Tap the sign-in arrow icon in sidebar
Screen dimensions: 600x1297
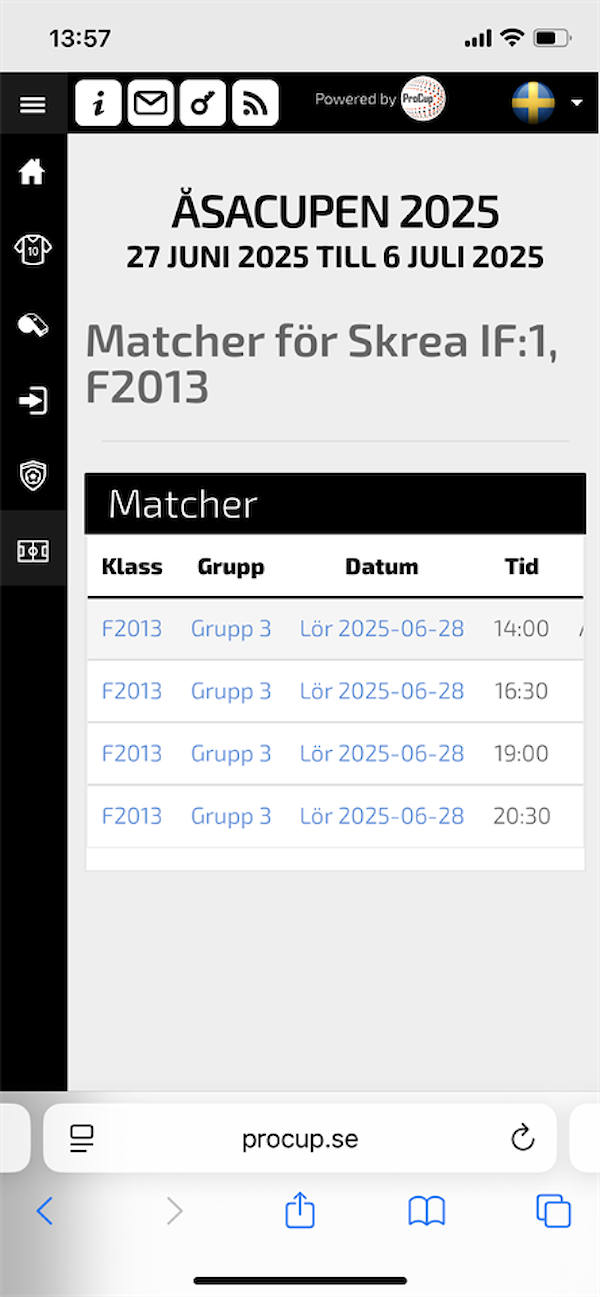point(33,401)
